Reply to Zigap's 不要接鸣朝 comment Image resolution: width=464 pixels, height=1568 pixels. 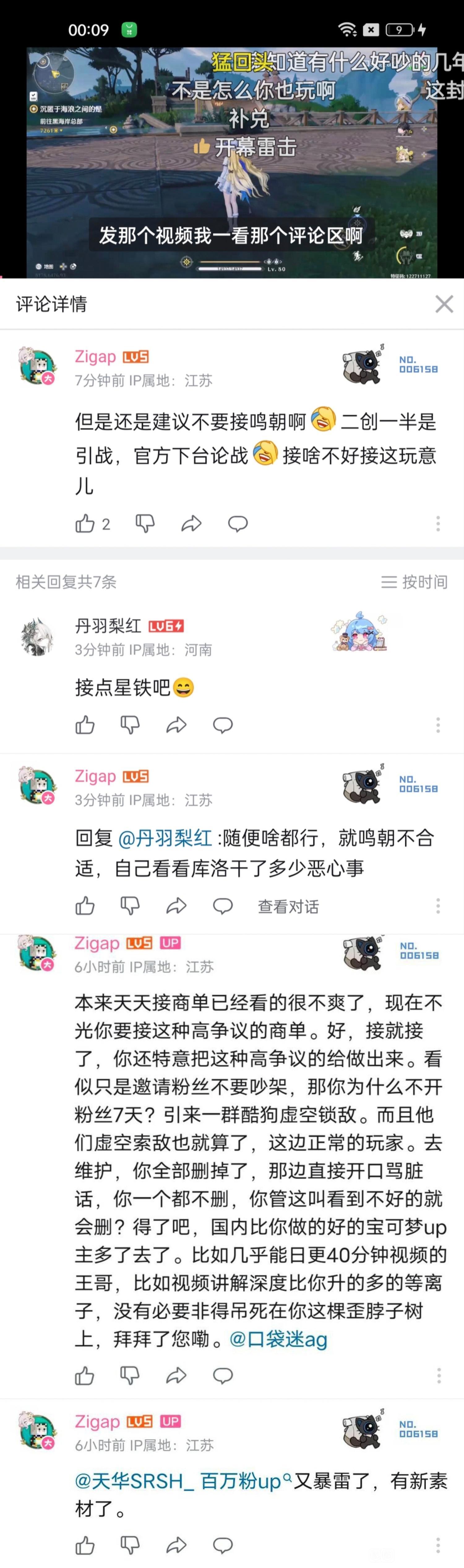pyautogui.click(x=238, y=523)
